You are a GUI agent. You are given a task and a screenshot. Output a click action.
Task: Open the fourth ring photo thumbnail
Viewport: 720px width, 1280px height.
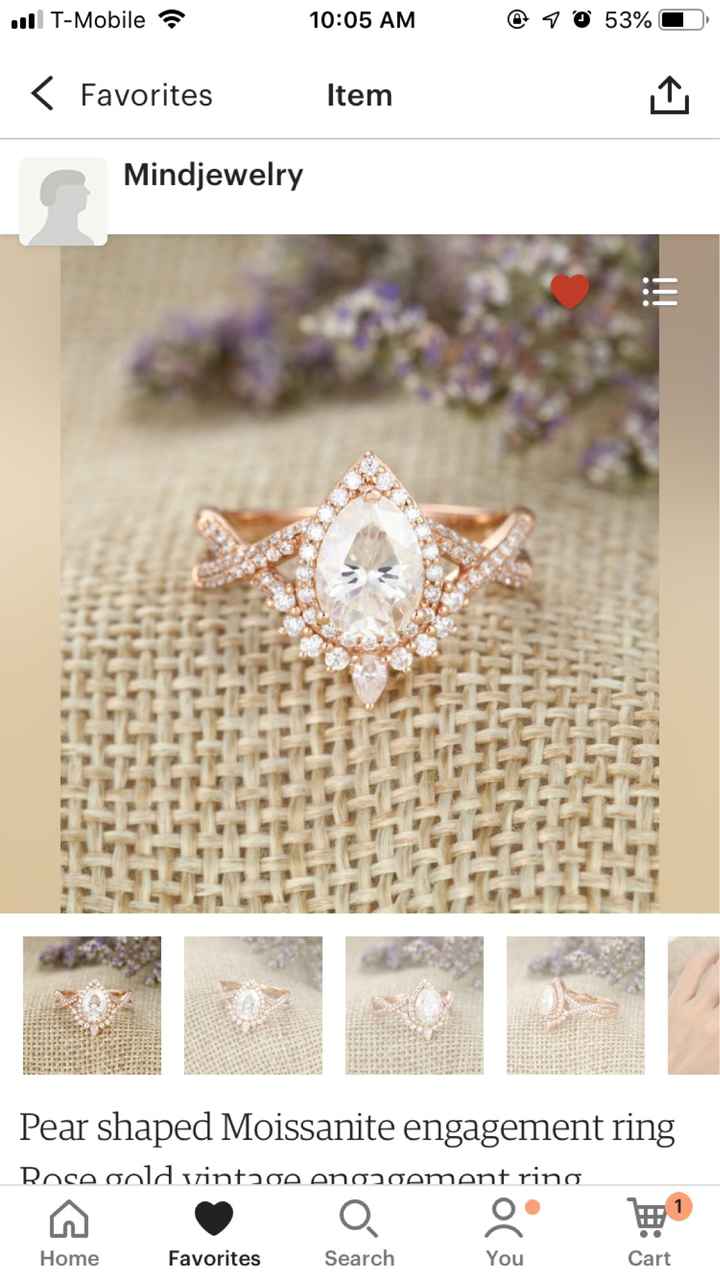click(576, 1005)
